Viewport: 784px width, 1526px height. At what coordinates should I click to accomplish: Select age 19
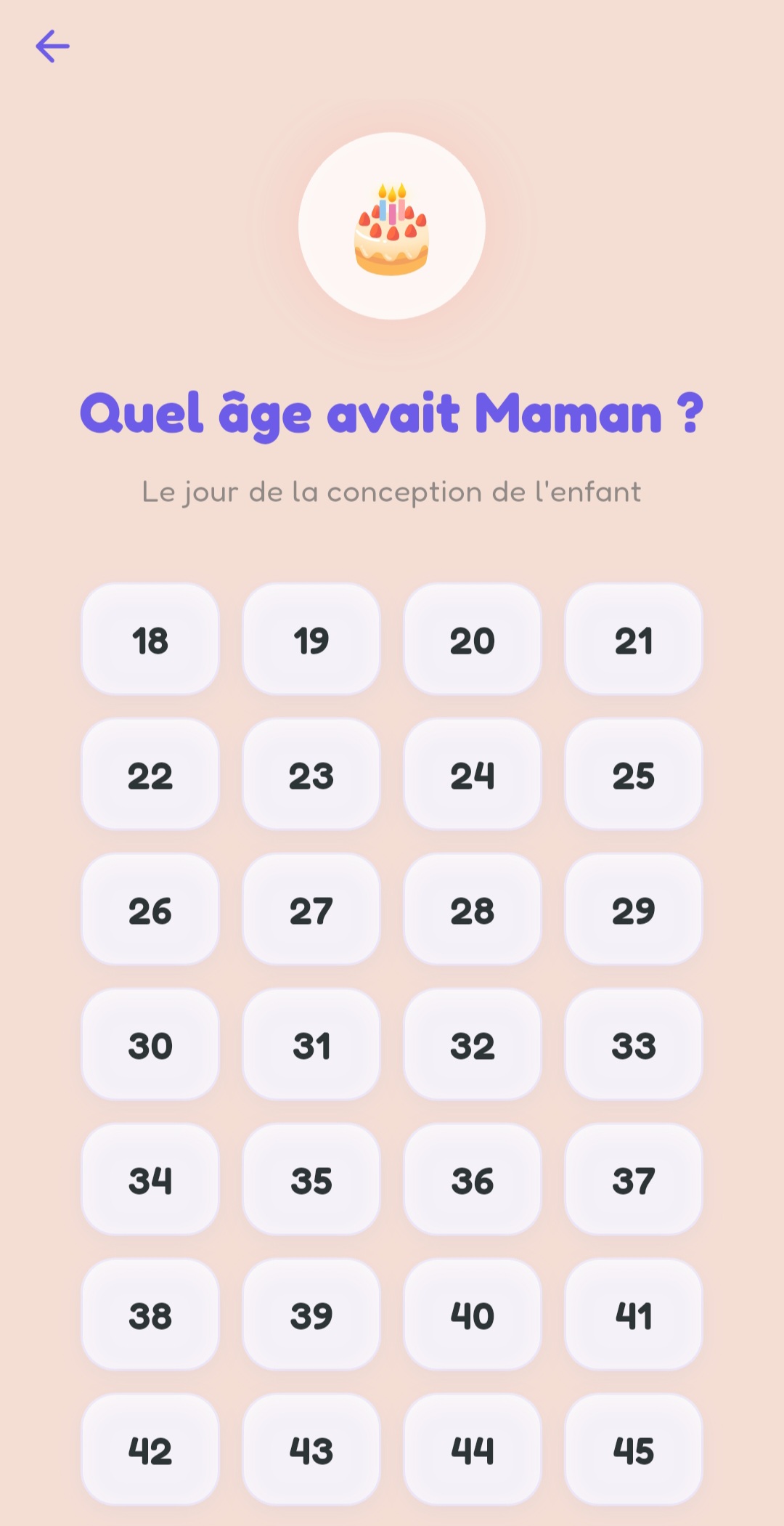(x=311, y=639)
